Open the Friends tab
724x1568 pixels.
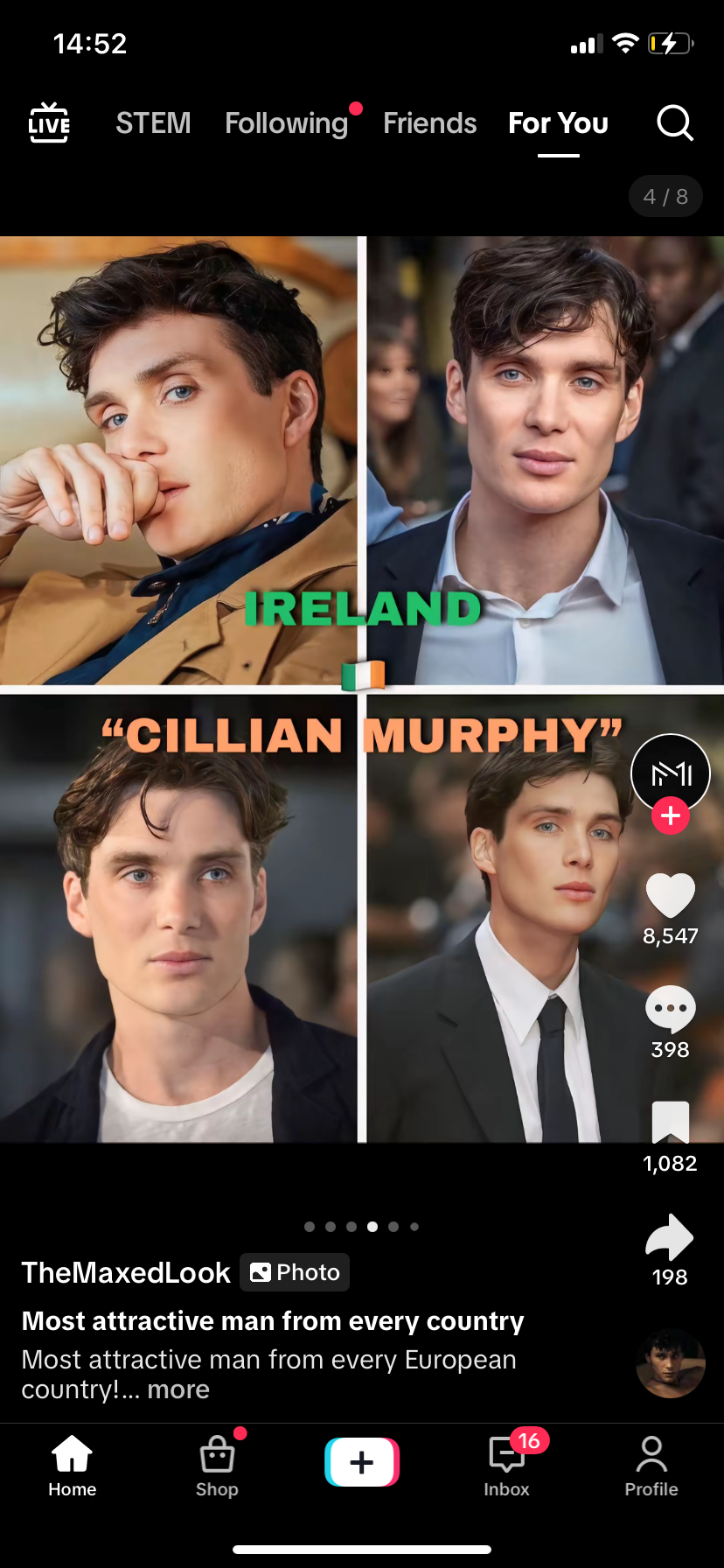(x=430, y=123)
